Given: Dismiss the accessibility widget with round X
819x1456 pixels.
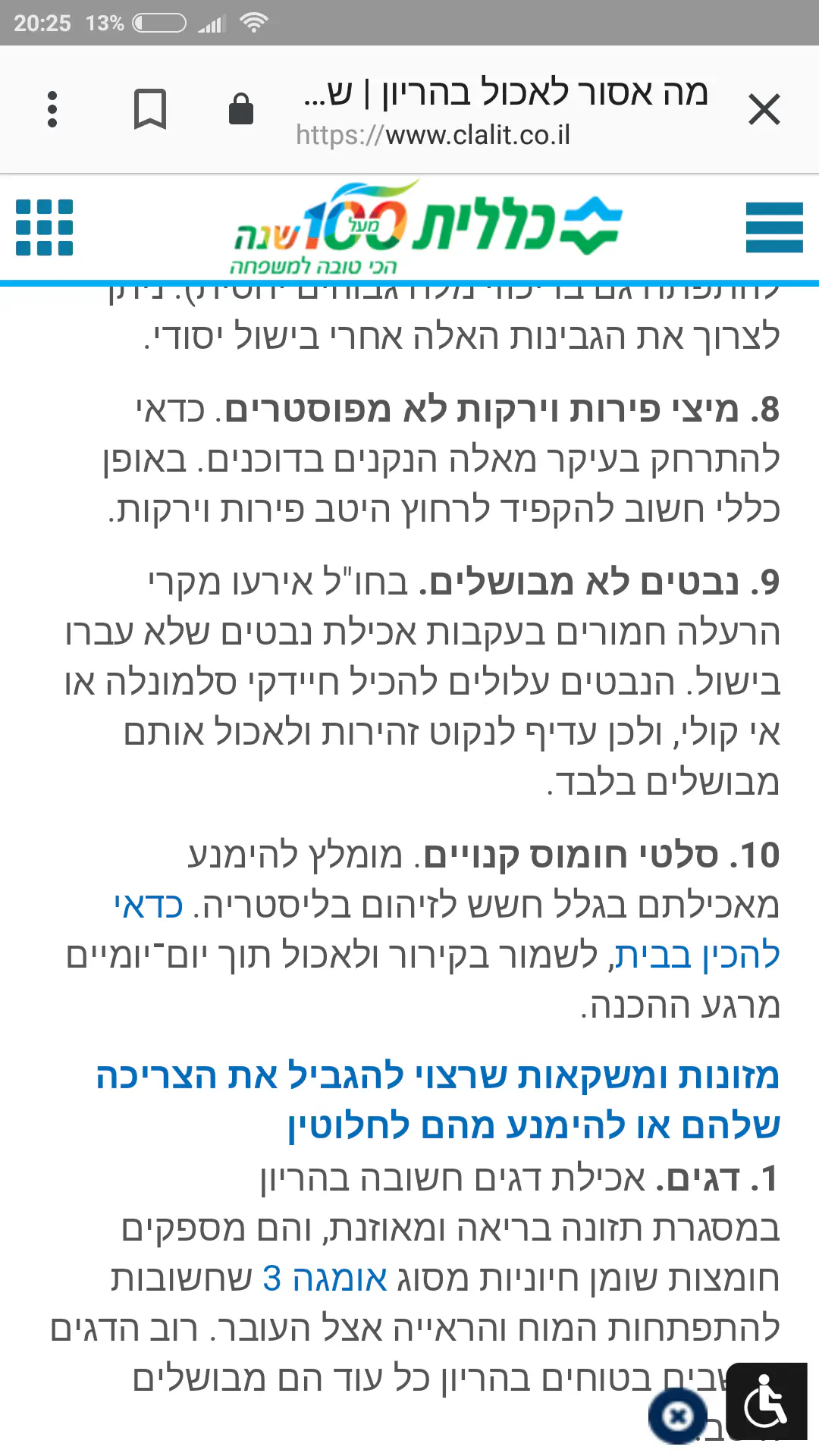Looking at the screenshot, I should pyautogui.click(x=677, y=1415).
